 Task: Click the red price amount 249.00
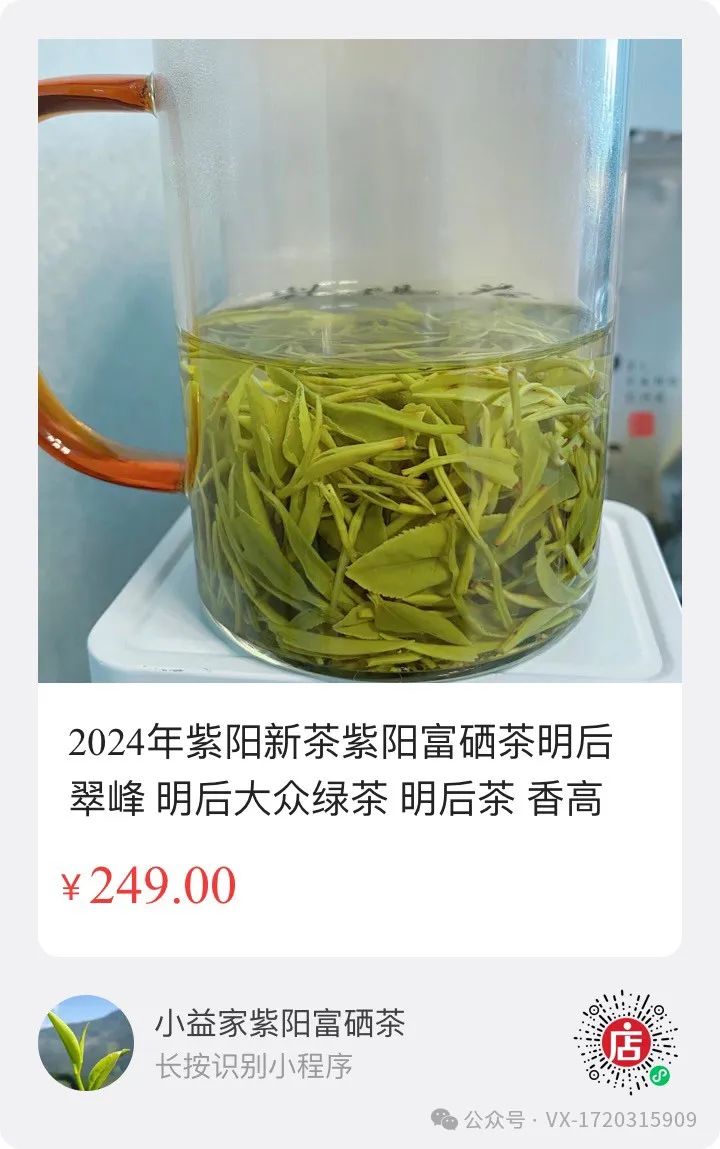click(x=165, y=886)
